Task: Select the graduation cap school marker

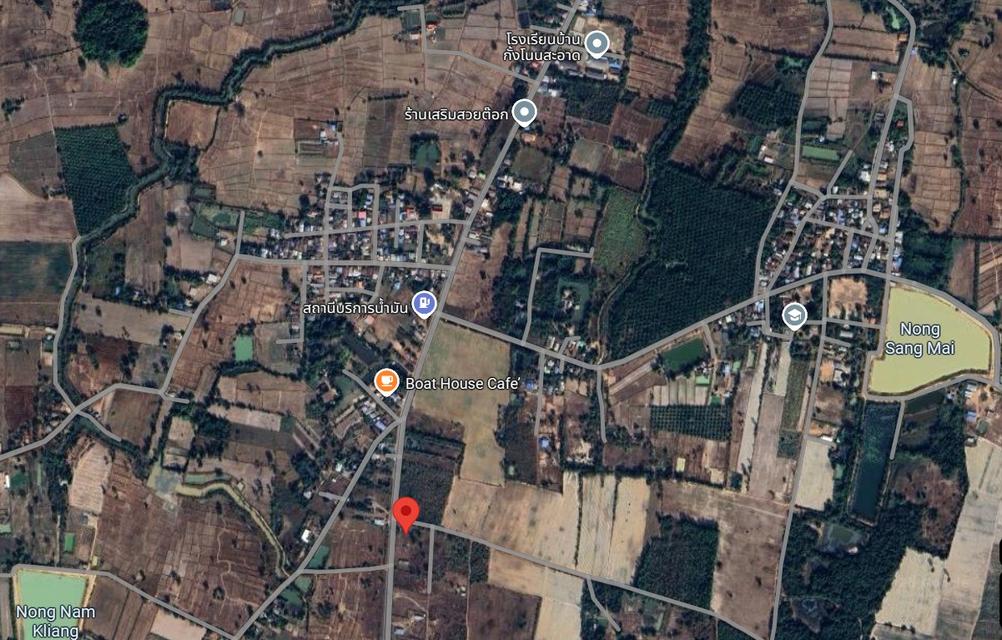Action: tap(795, 316)
